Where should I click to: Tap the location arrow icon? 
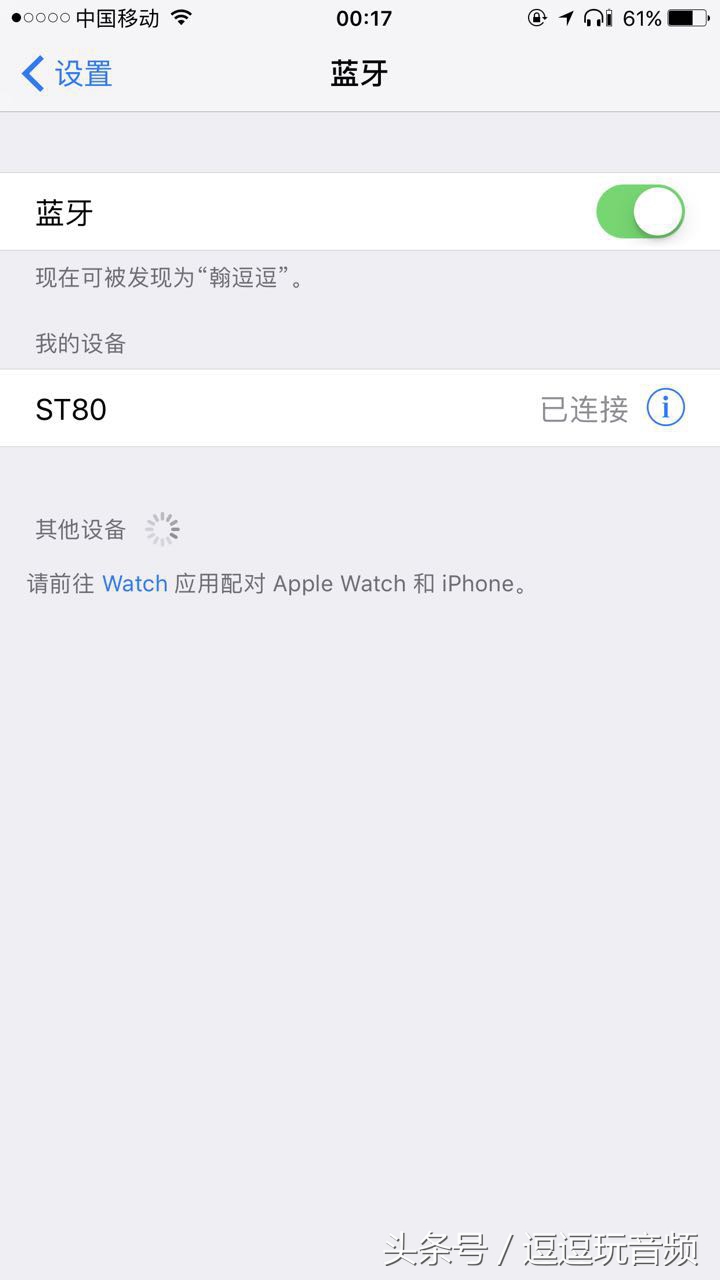pyautogui.click(x=568, y=17)
